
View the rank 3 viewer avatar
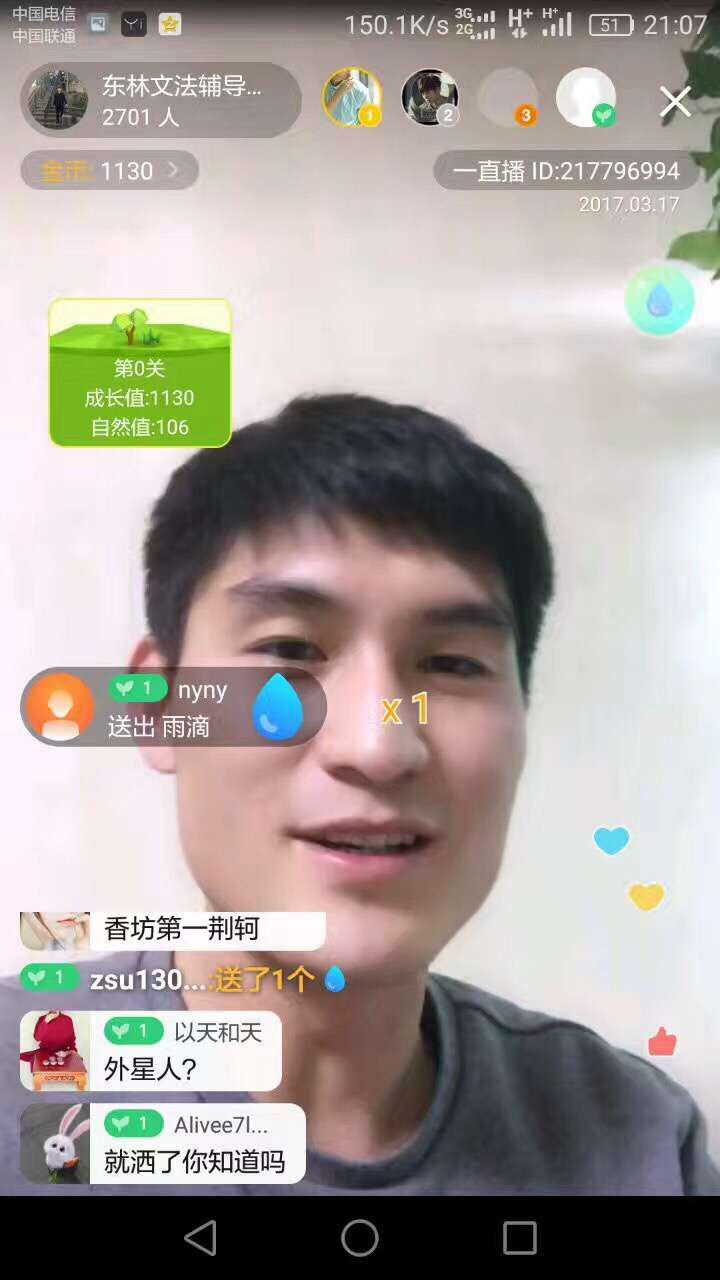[x=508, y=97]
